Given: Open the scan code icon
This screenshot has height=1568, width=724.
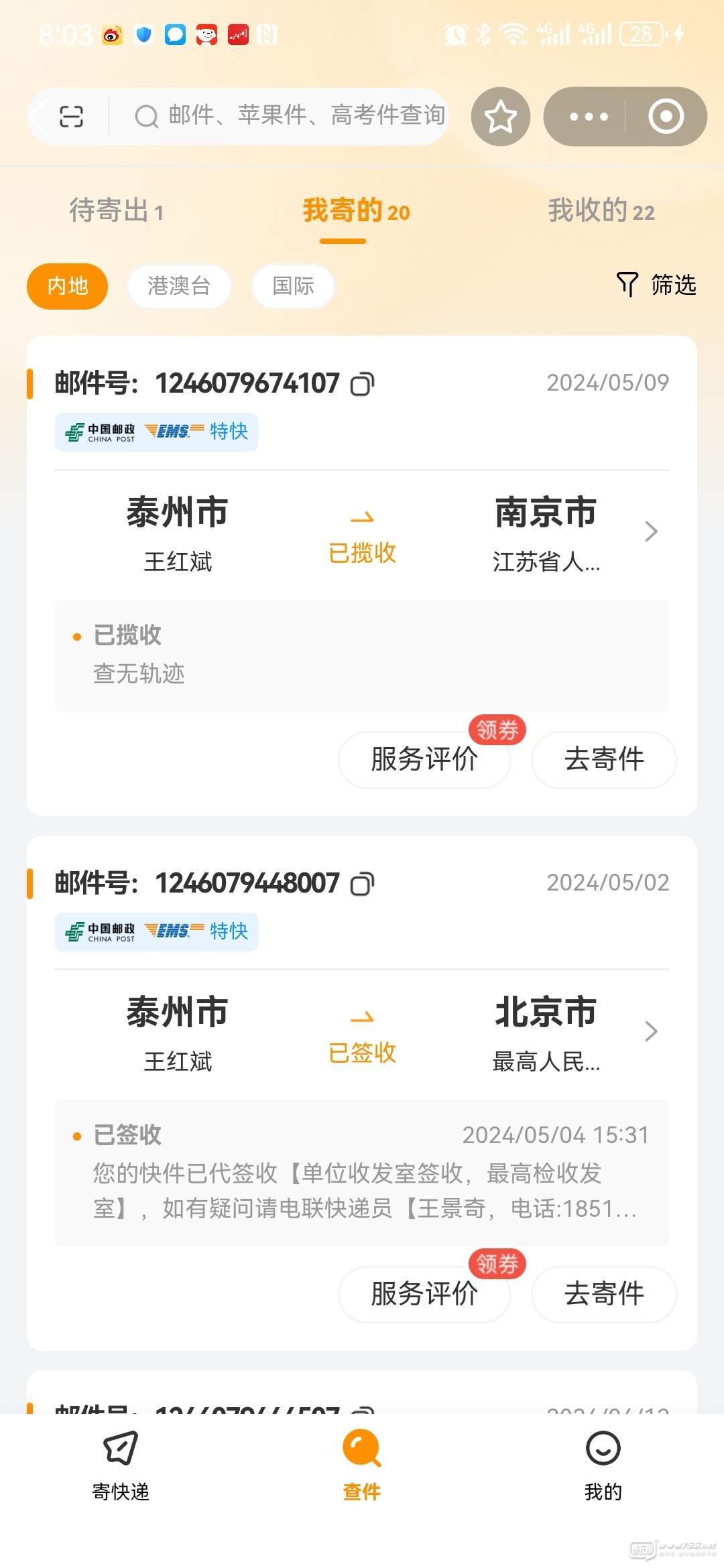Looking at the screenshot, I should pyautogui.click(x=71, y=117).
